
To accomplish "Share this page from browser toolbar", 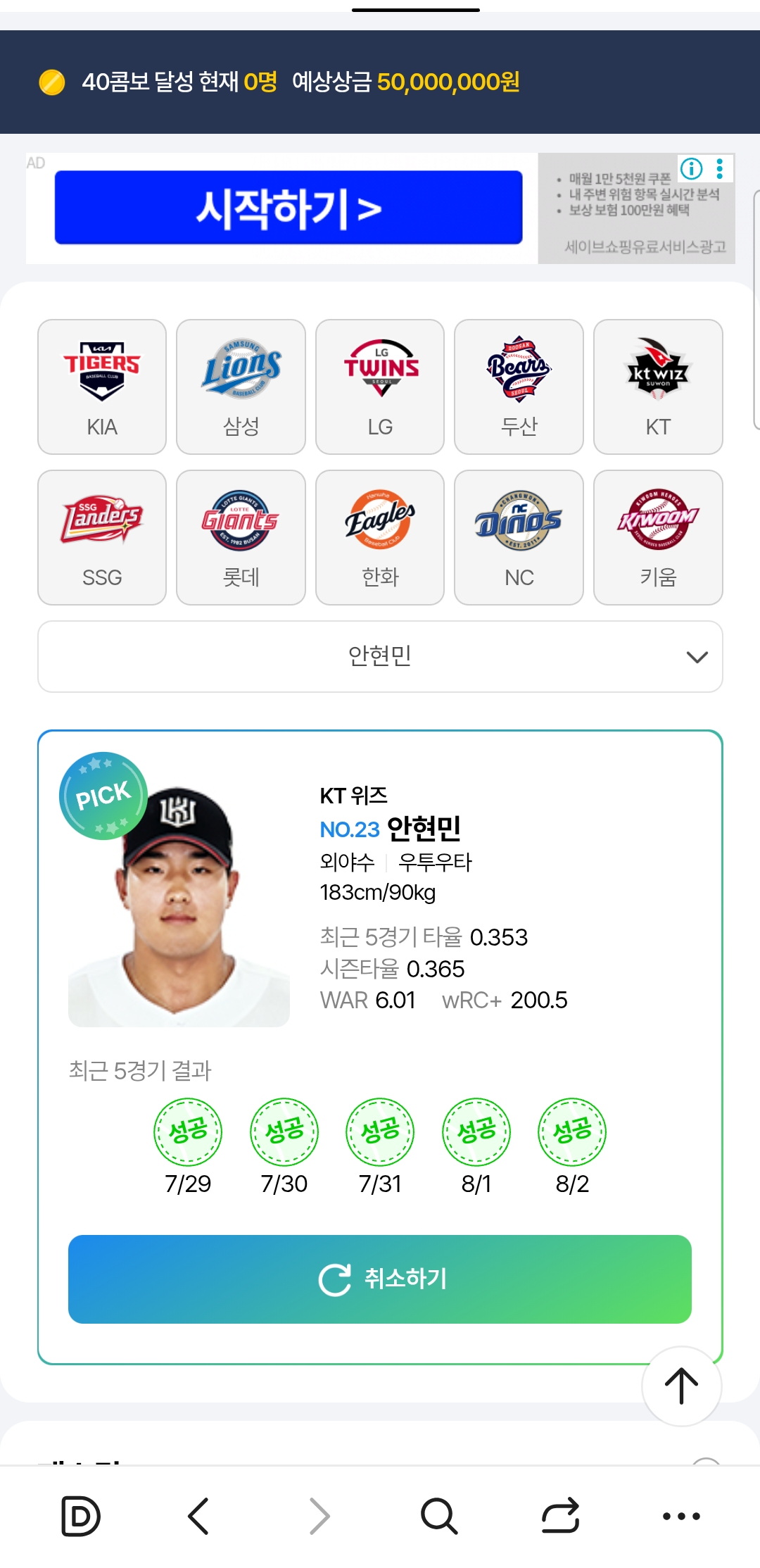I will pyautogui.click(x=560, y=1515).
